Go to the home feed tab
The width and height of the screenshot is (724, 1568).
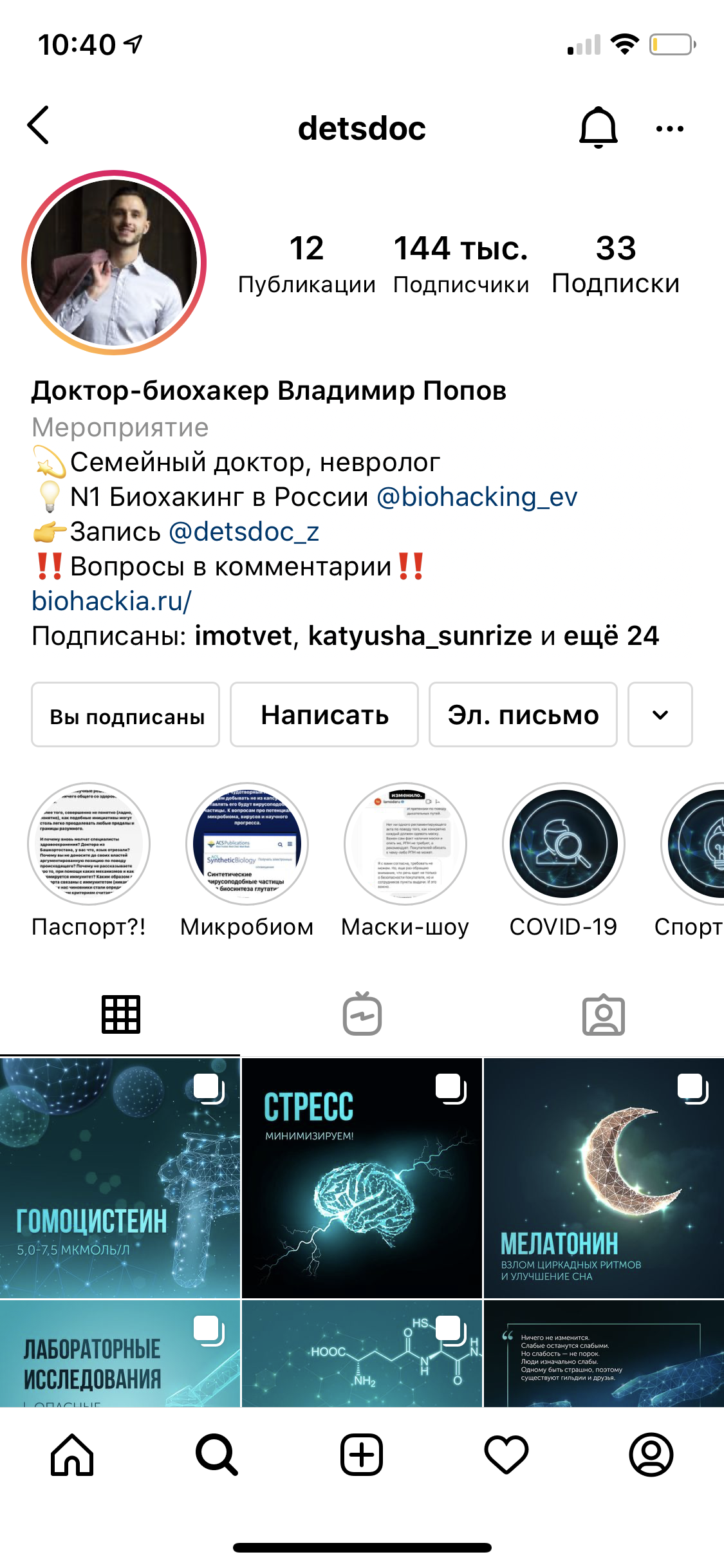click(x=72, y=1455)
